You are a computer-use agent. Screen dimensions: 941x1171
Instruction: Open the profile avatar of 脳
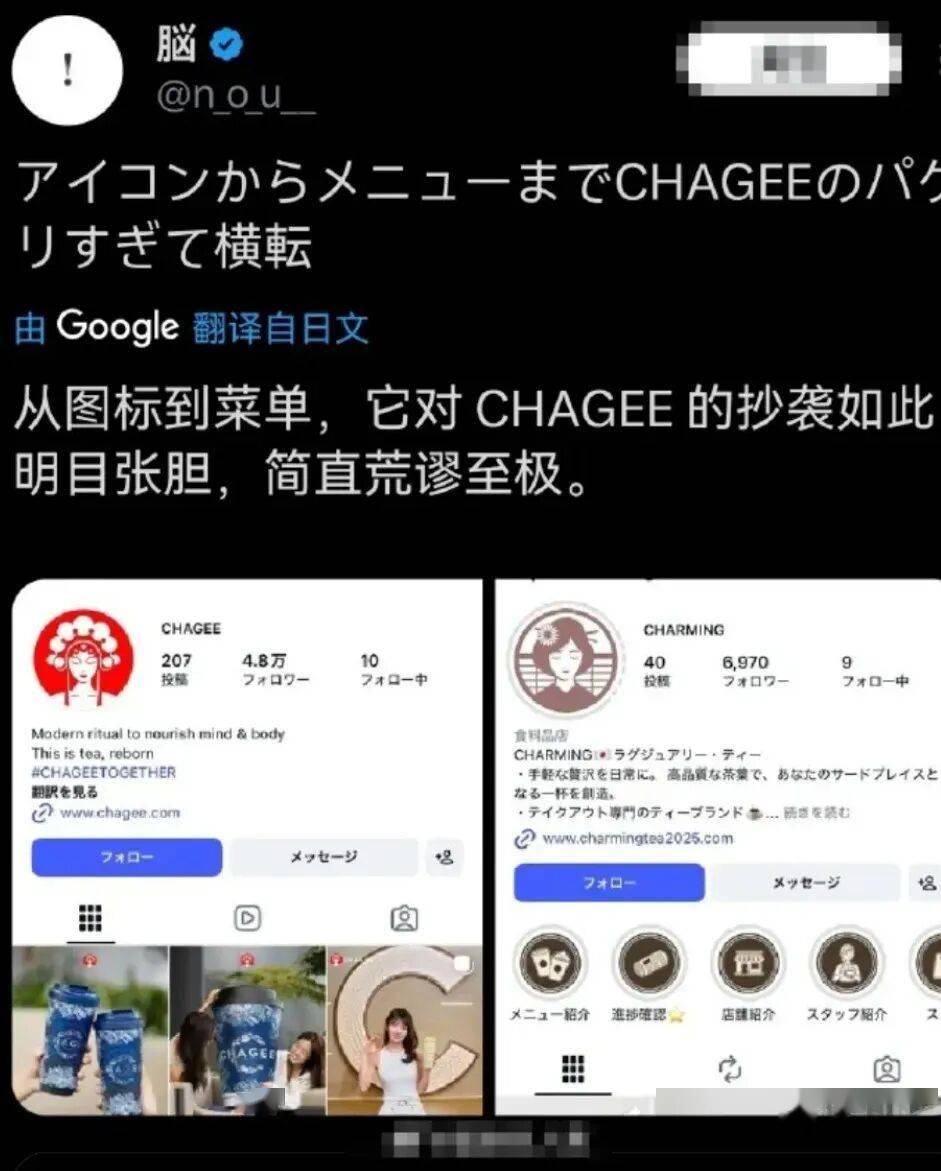coord(67,72)
